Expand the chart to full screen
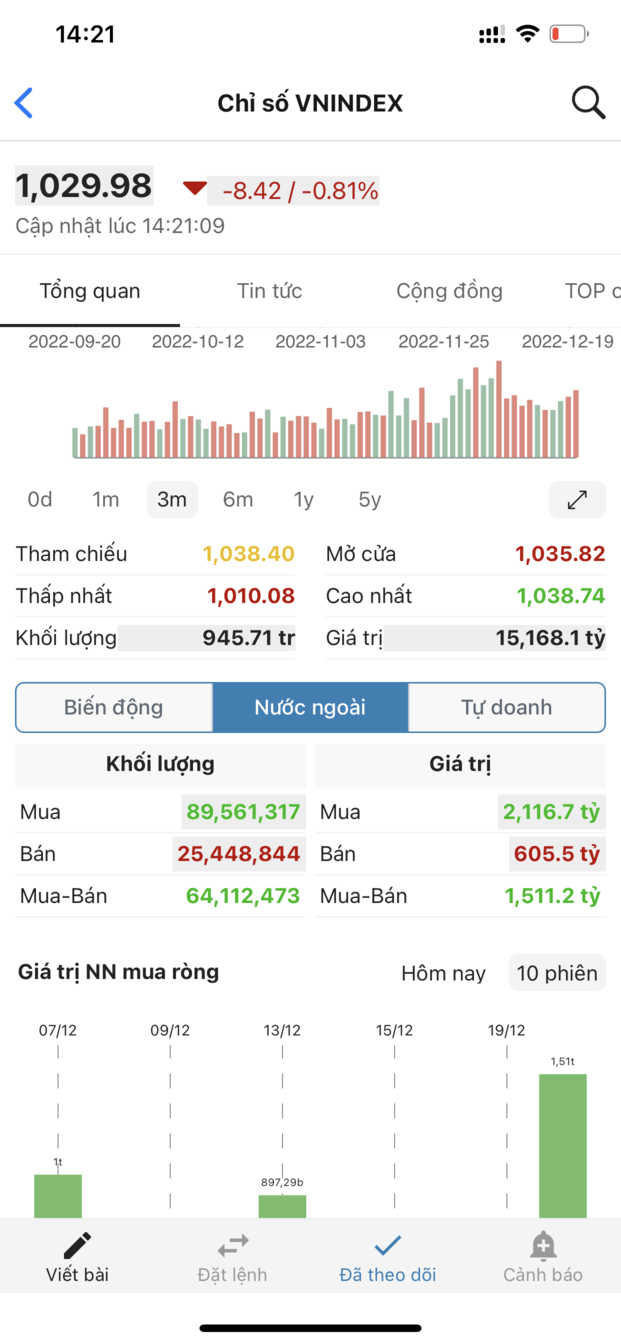Viewport: 621px width, 1344px height. coord(577,500)
